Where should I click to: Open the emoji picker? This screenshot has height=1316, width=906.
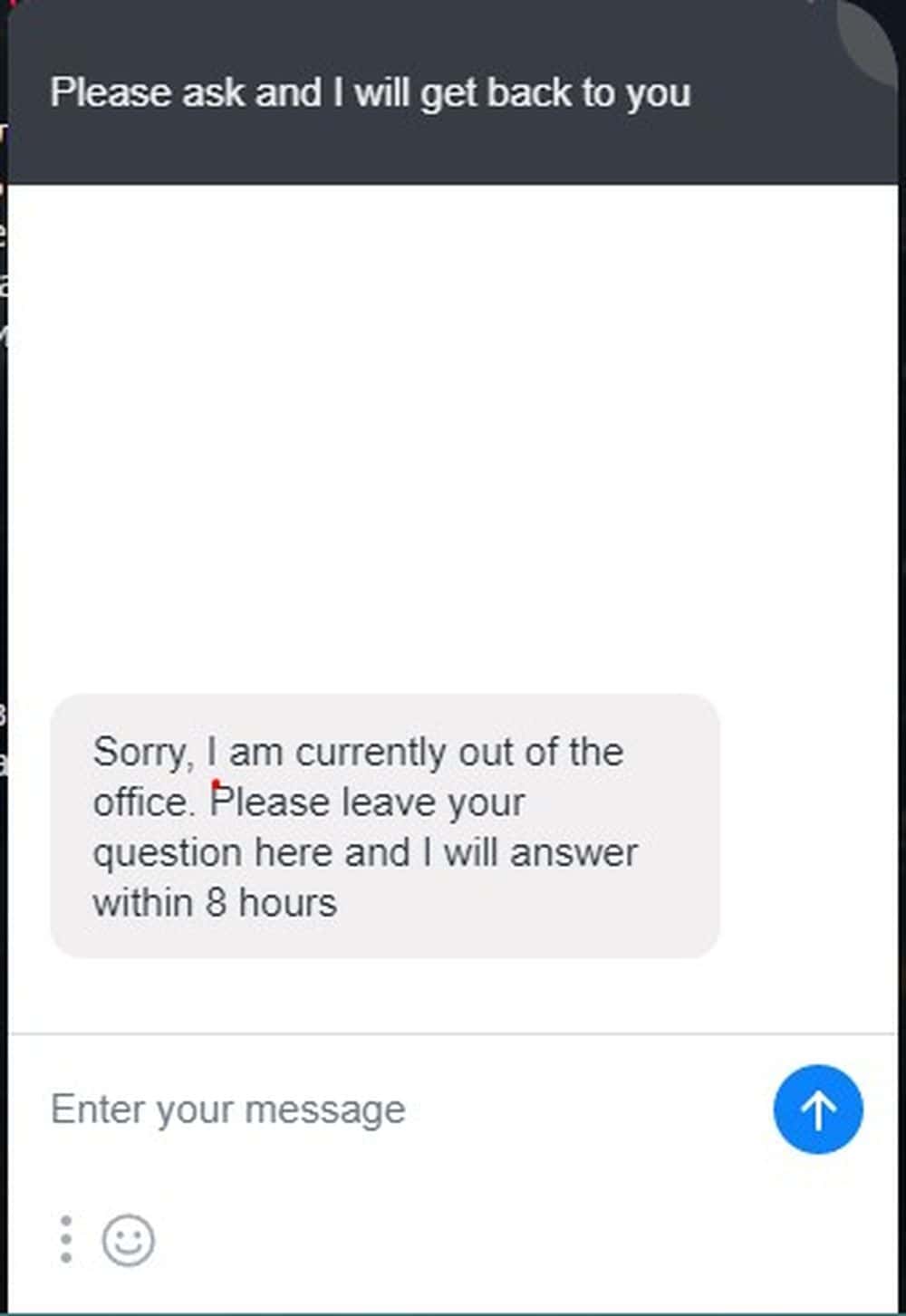[128, 1239]
